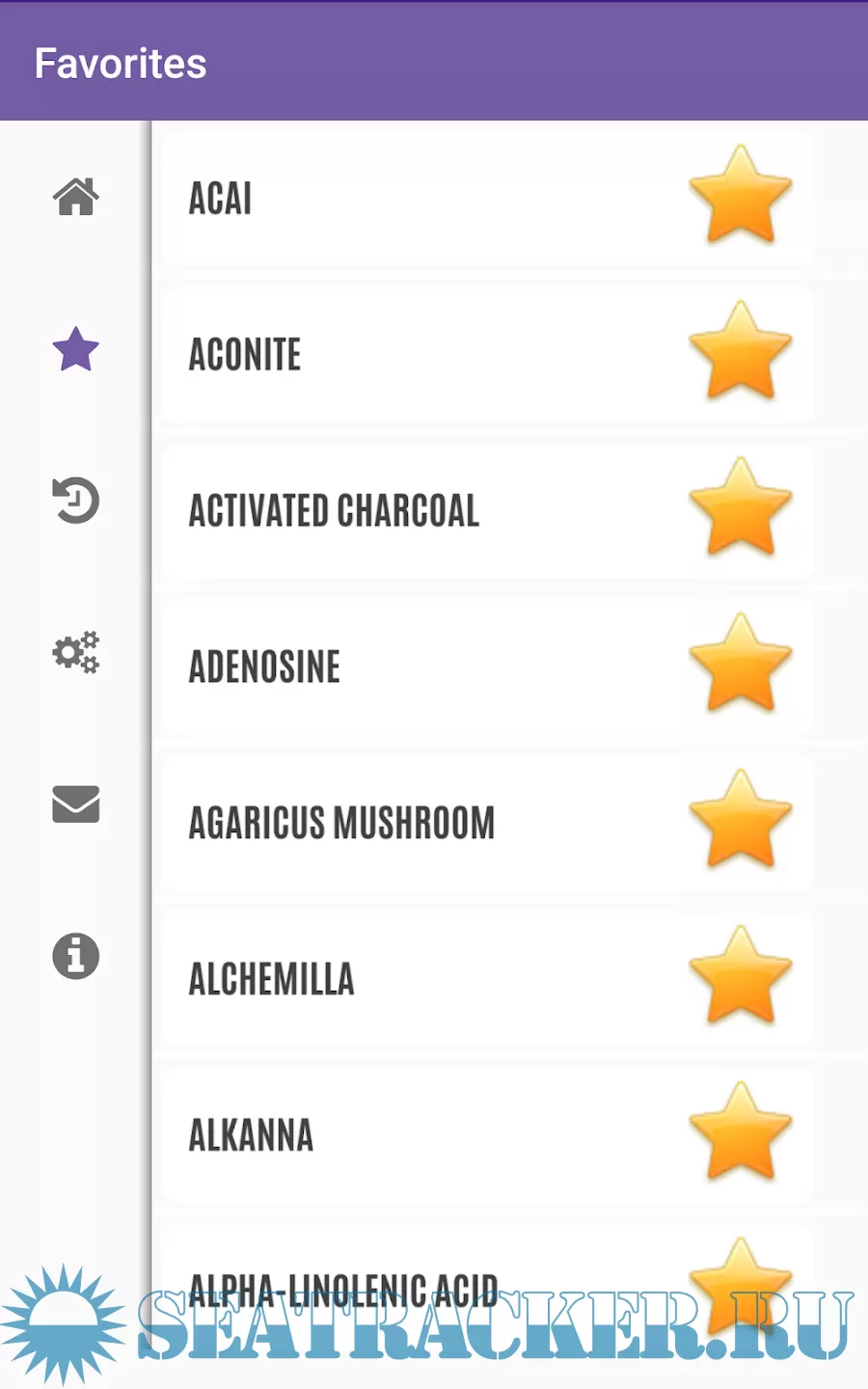Unfavorite Acai with its star

click(x=740, y=196)
